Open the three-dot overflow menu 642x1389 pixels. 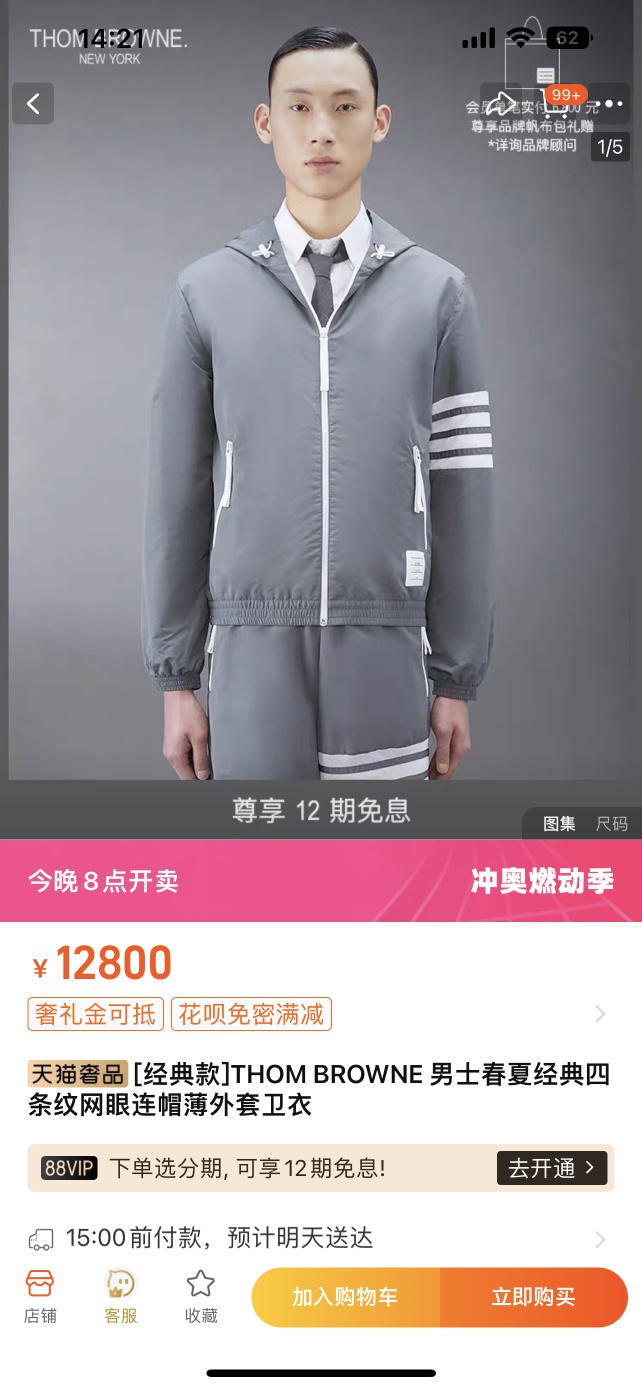coord(610,103)
